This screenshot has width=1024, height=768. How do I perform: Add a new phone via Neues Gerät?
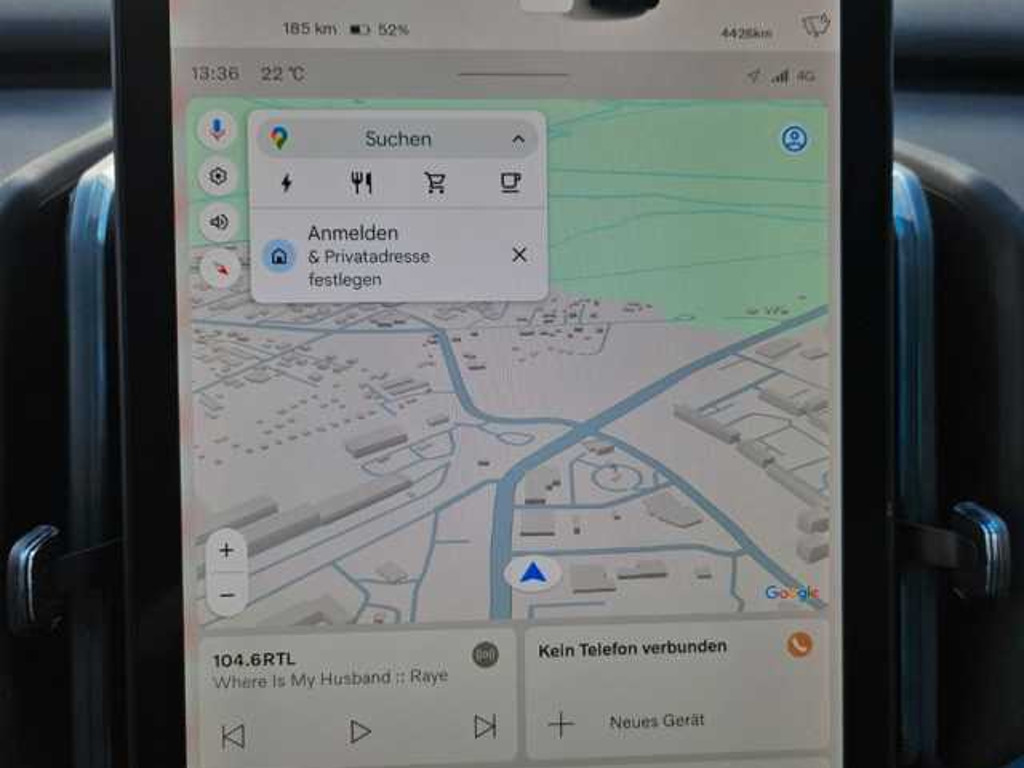tap(656, 721)
